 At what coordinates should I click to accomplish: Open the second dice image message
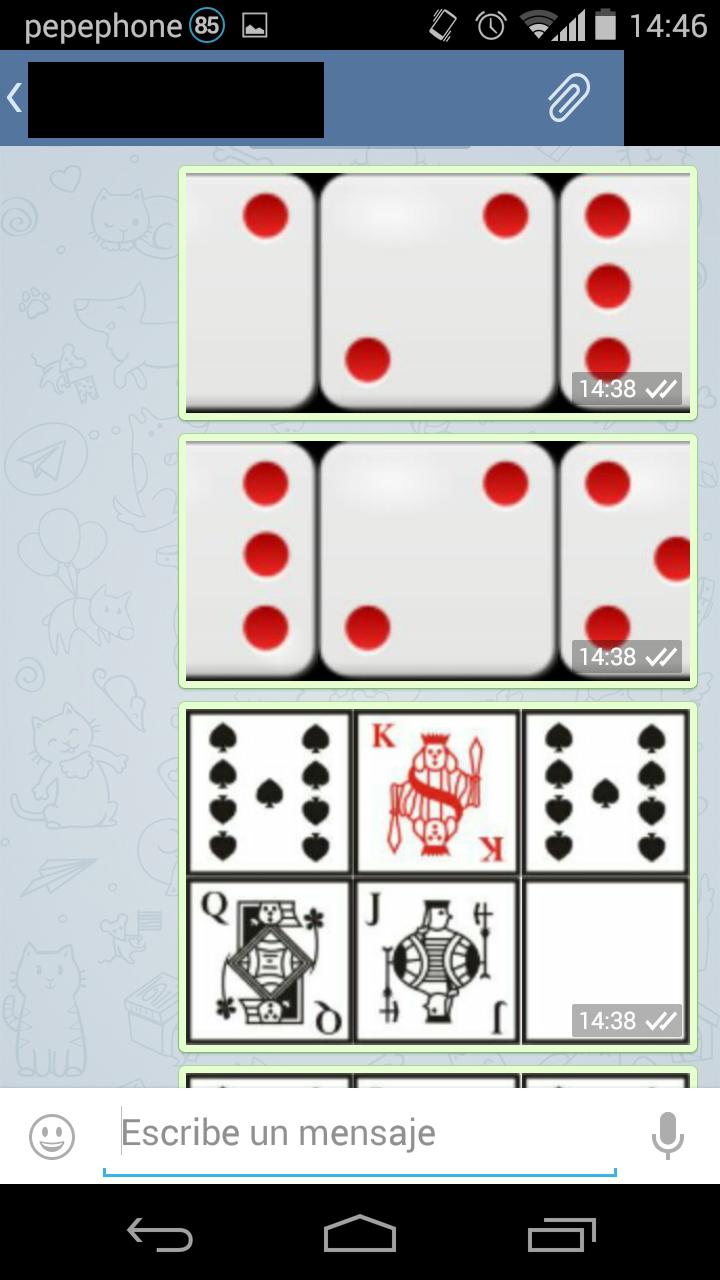coord(437,560)
